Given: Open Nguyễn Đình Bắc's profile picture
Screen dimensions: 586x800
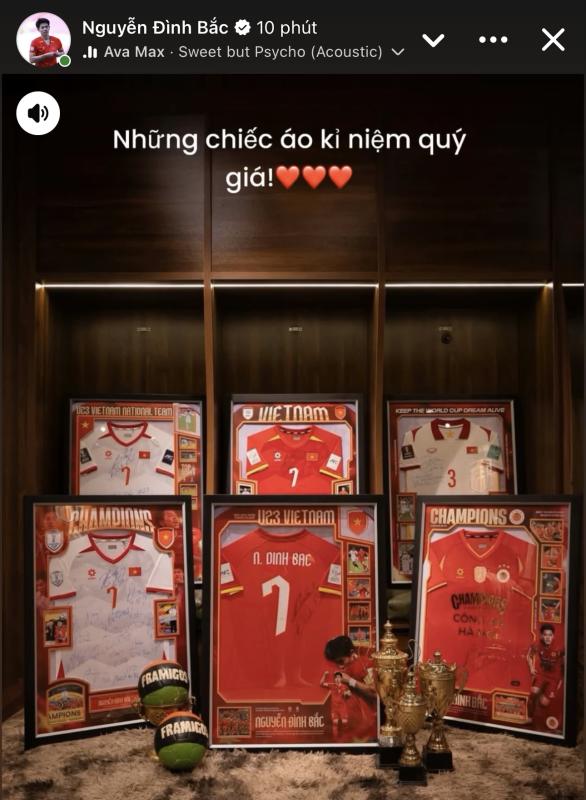Looking at the screenshot, I should (43, 39).
